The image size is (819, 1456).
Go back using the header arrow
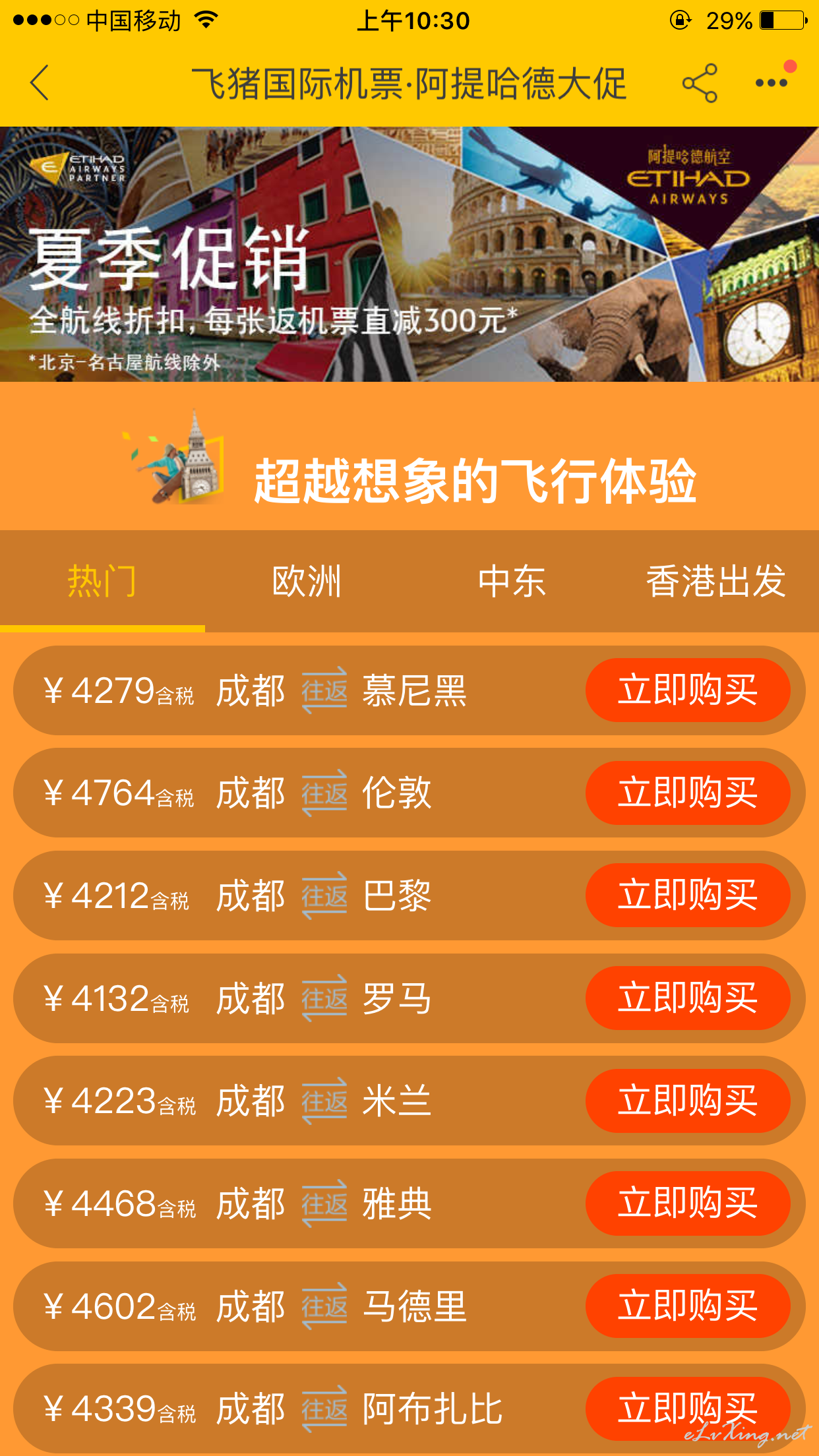[x=40, y=83]
